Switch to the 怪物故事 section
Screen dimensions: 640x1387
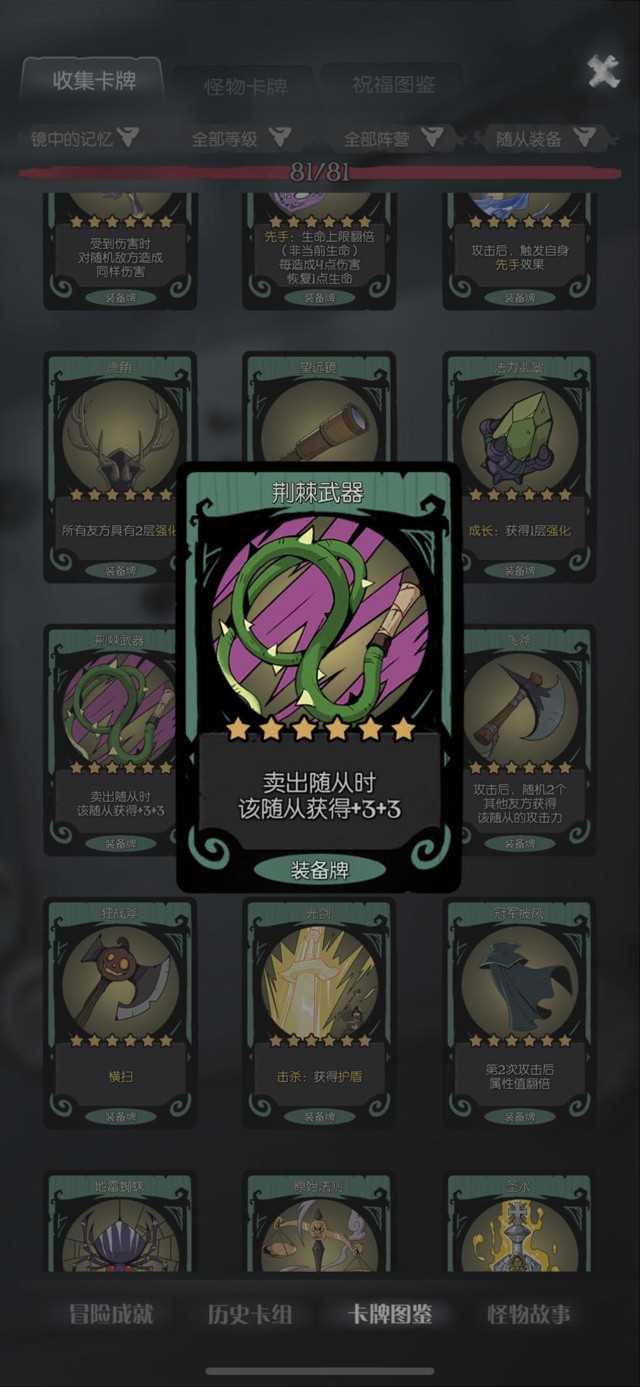point(528,1314)
